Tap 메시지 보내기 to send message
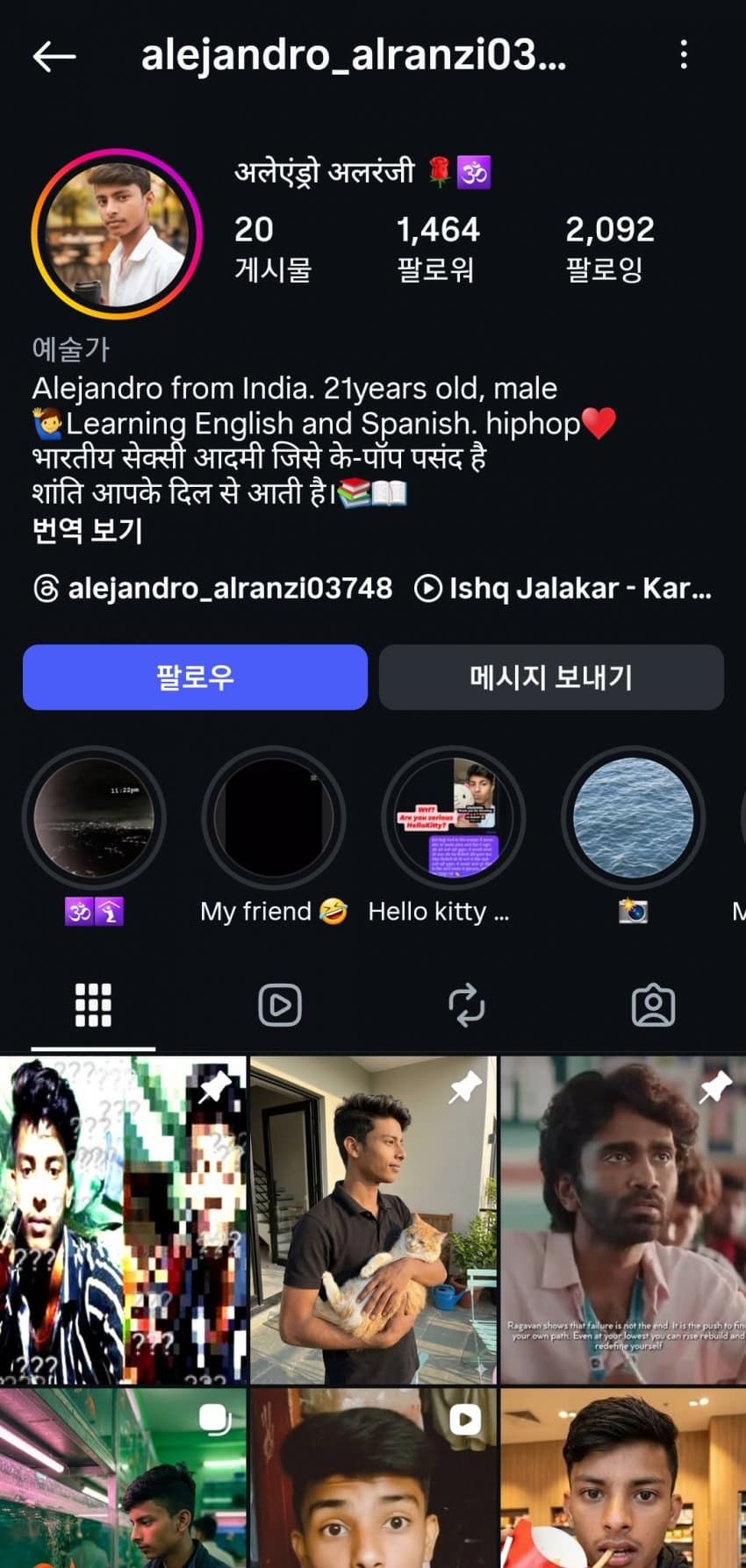Image resolution: width=746 pixels, height=1568 pixels. click(x=551, y=677)
